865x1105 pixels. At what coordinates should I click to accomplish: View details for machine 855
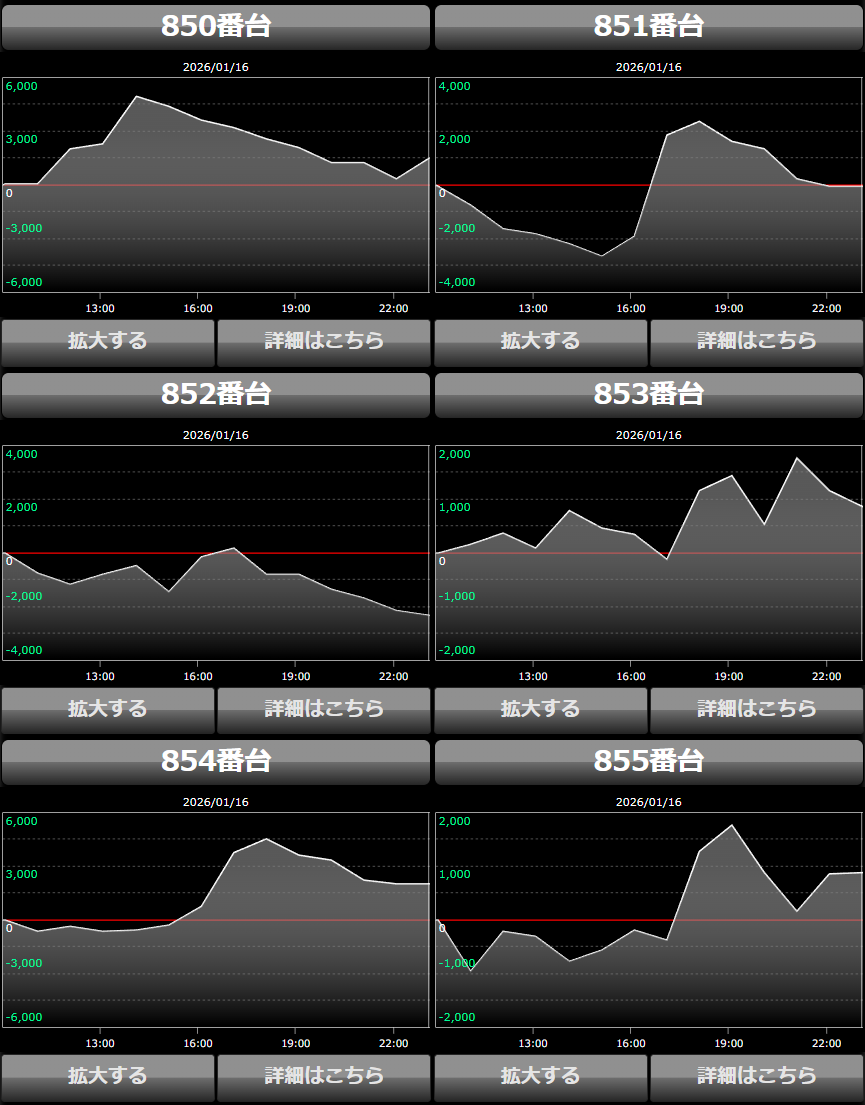pyautogui.click(x=757, y=1077)
